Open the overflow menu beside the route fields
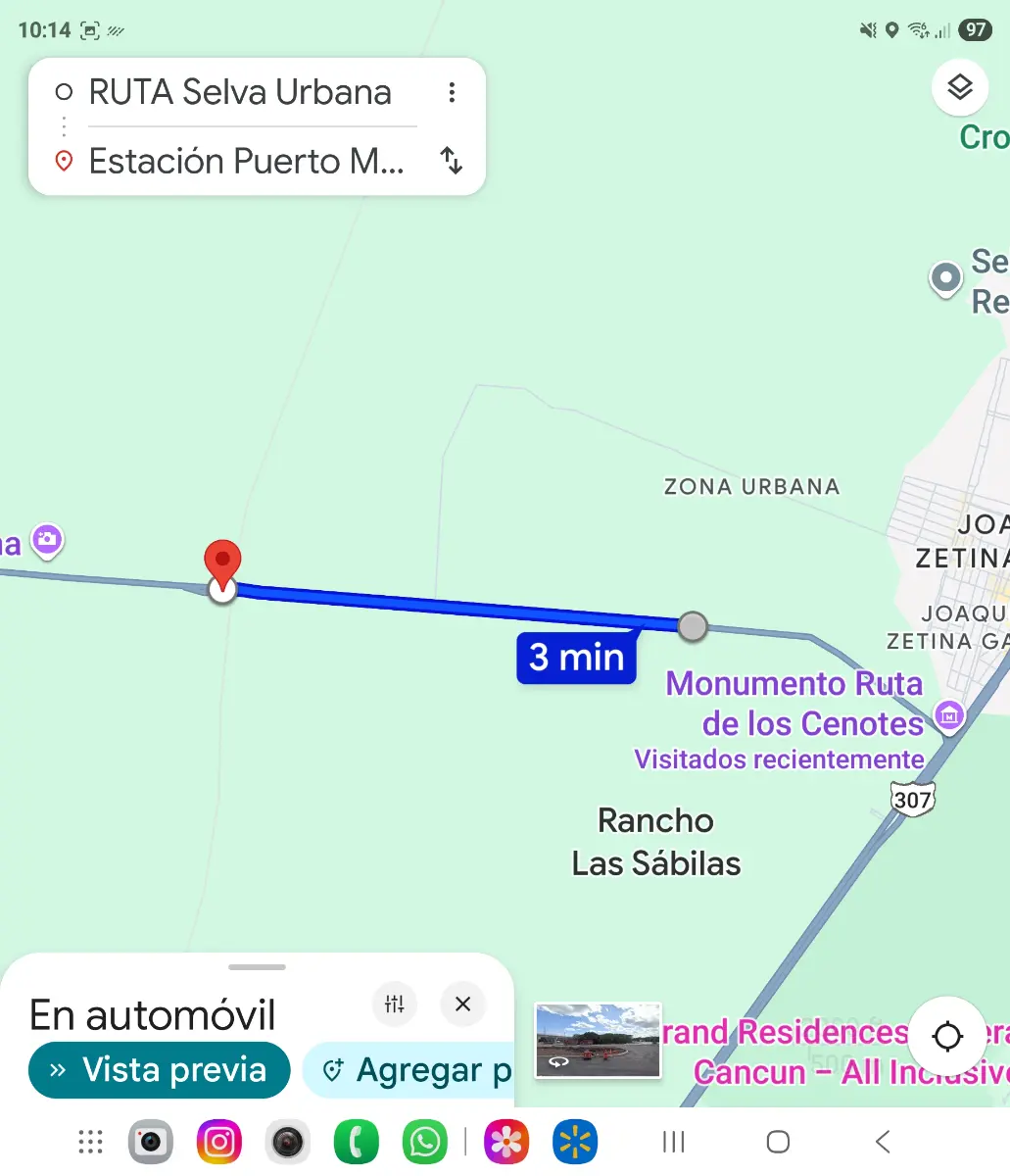The width and height of the screenshot is (1010, 1176). 452,93
